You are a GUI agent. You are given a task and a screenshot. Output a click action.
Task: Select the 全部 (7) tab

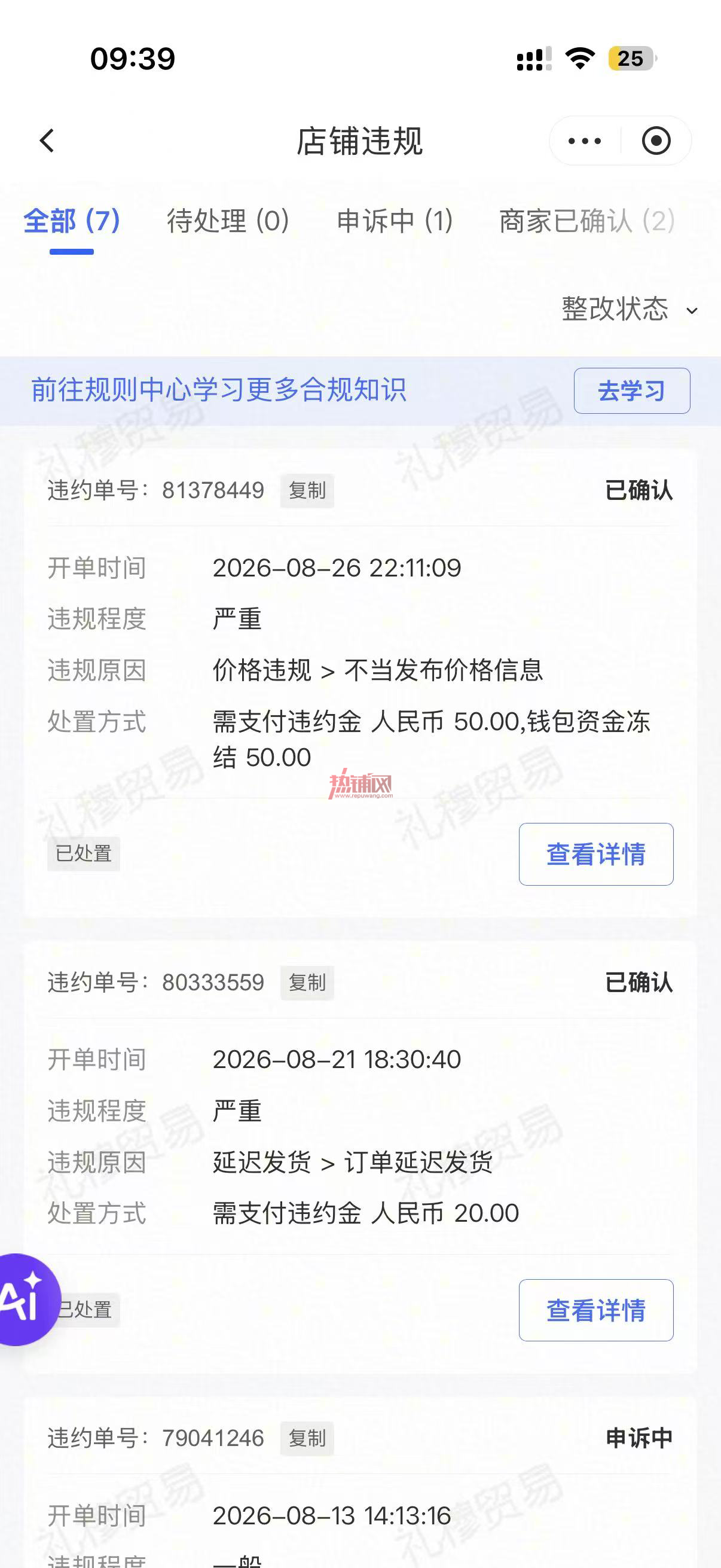[x=72, y=220]
